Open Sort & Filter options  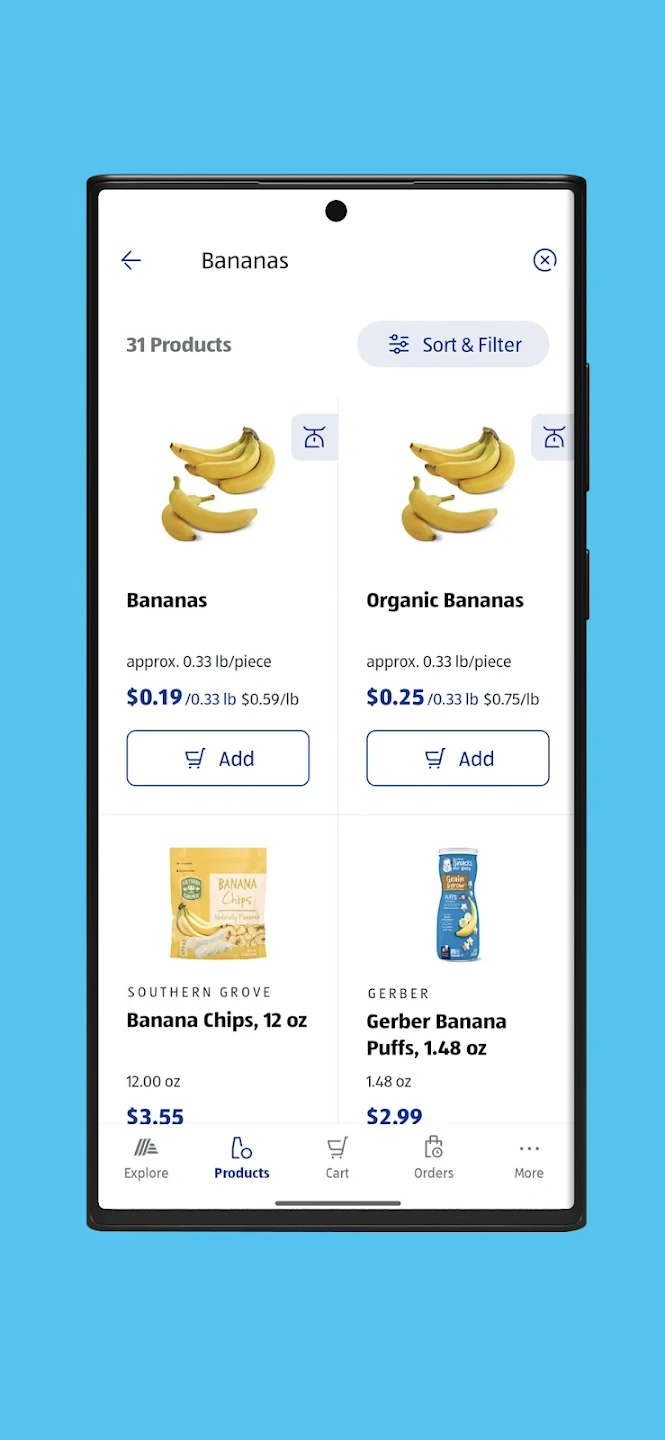pyautogui.click(x=453, y=345)
